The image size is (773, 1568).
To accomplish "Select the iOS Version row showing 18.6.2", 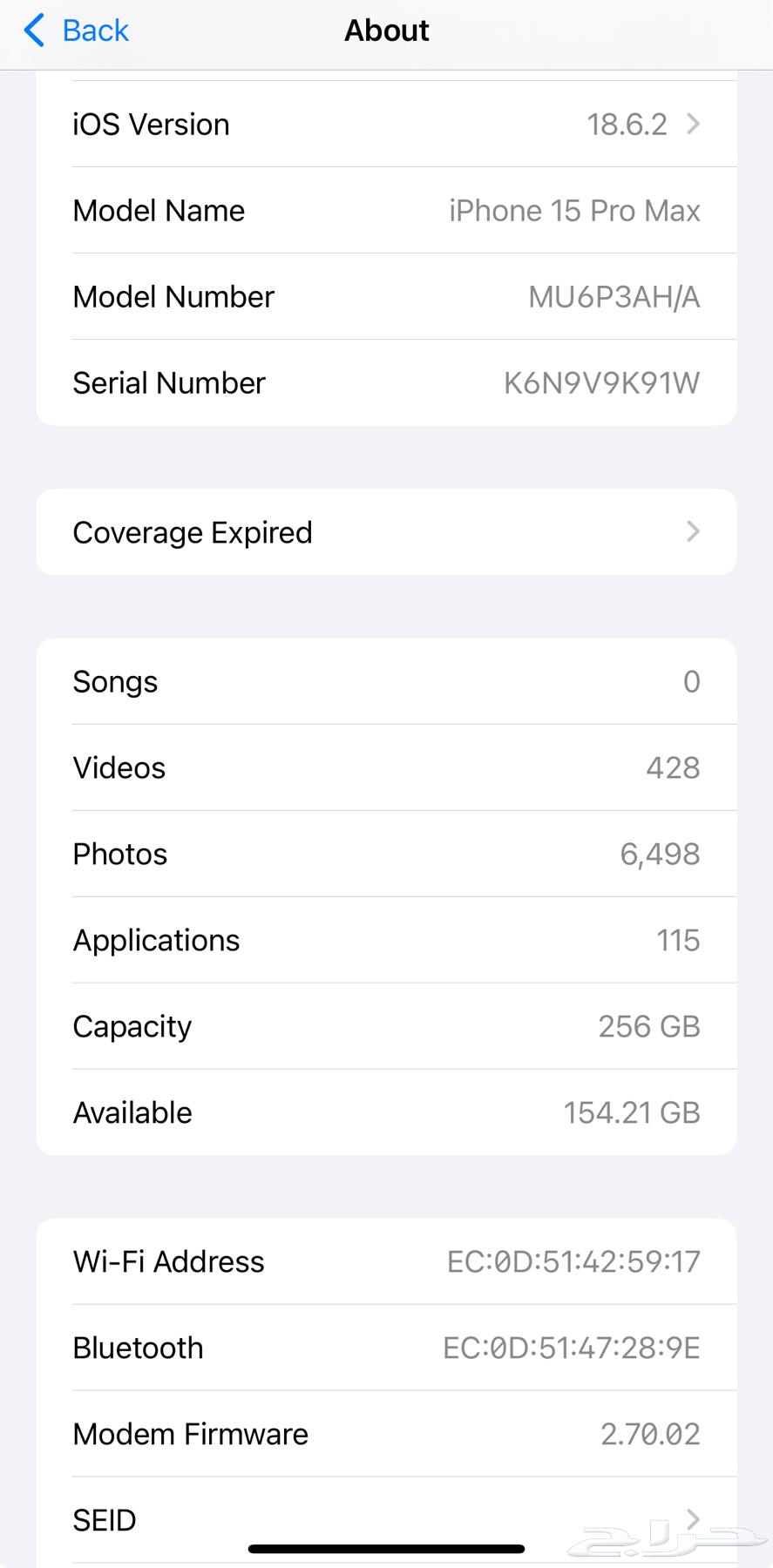I will [x=386, y=124].
